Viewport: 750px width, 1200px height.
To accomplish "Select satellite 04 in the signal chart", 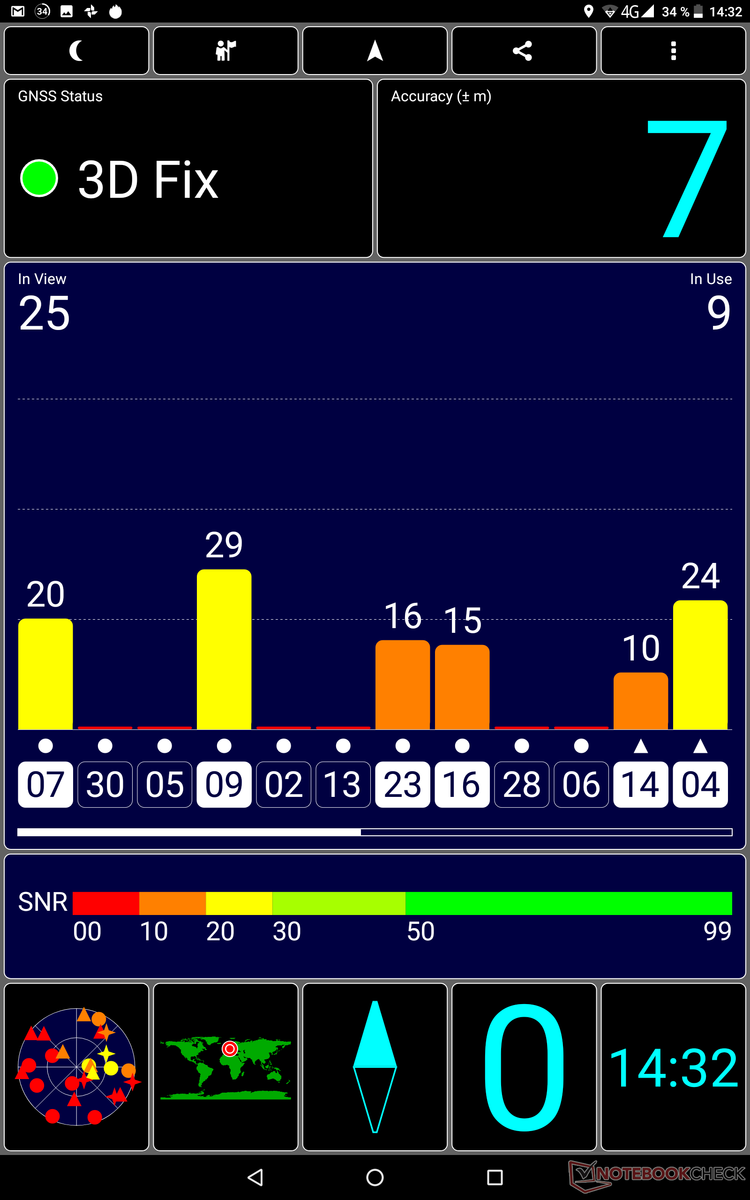I will coord(700,785).
